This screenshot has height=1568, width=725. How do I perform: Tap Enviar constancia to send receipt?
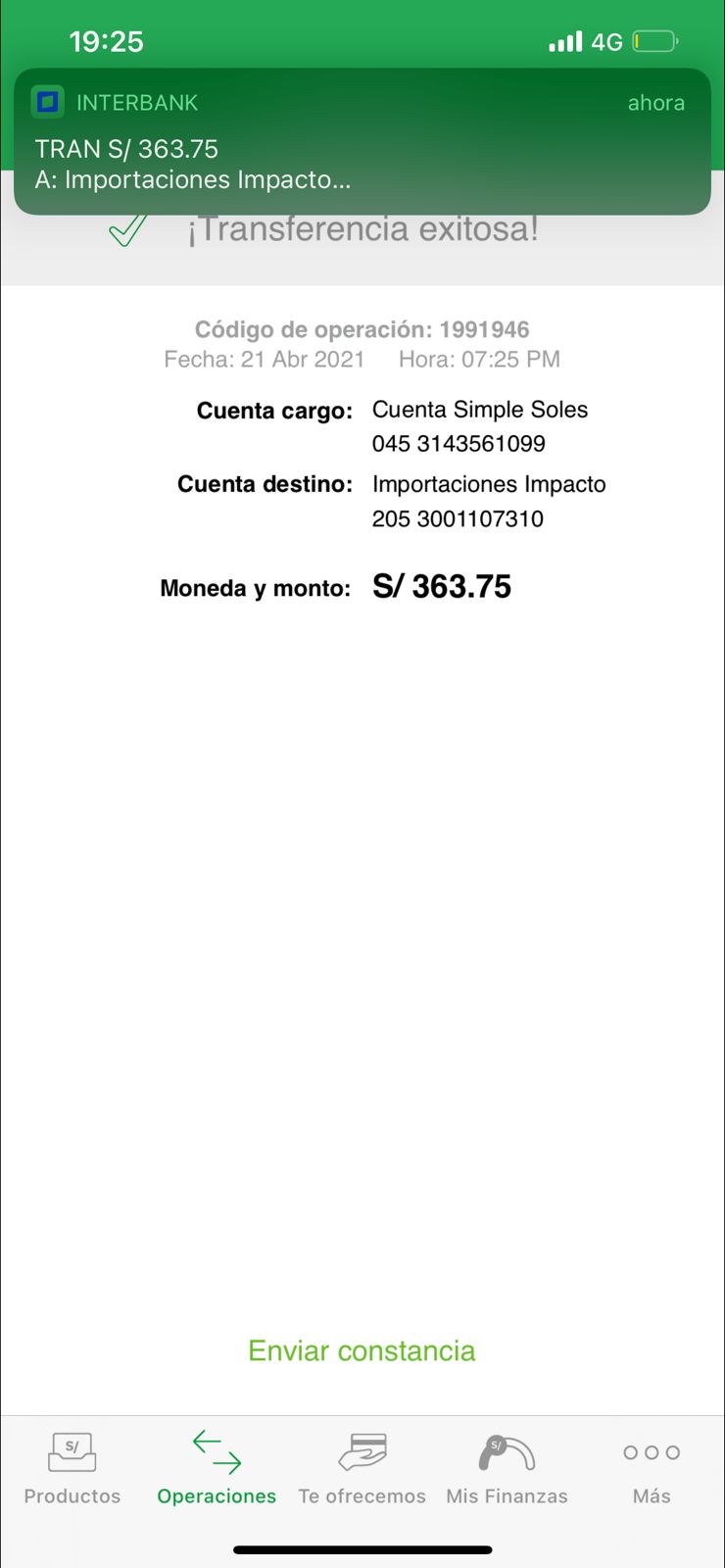point(362,1350)
